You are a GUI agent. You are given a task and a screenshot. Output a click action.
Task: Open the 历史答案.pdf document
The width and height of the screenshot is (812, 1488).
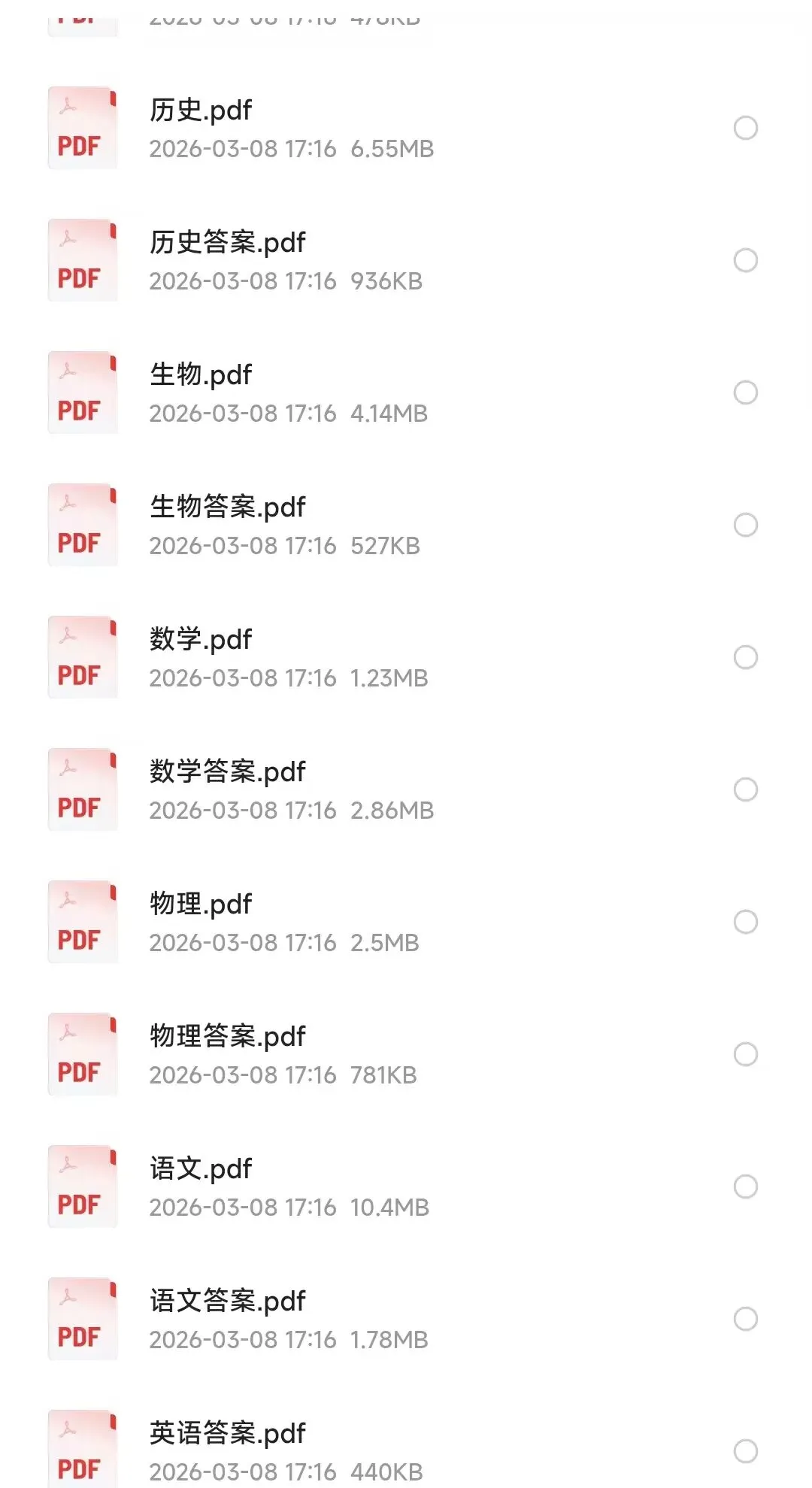coord(227,243)
